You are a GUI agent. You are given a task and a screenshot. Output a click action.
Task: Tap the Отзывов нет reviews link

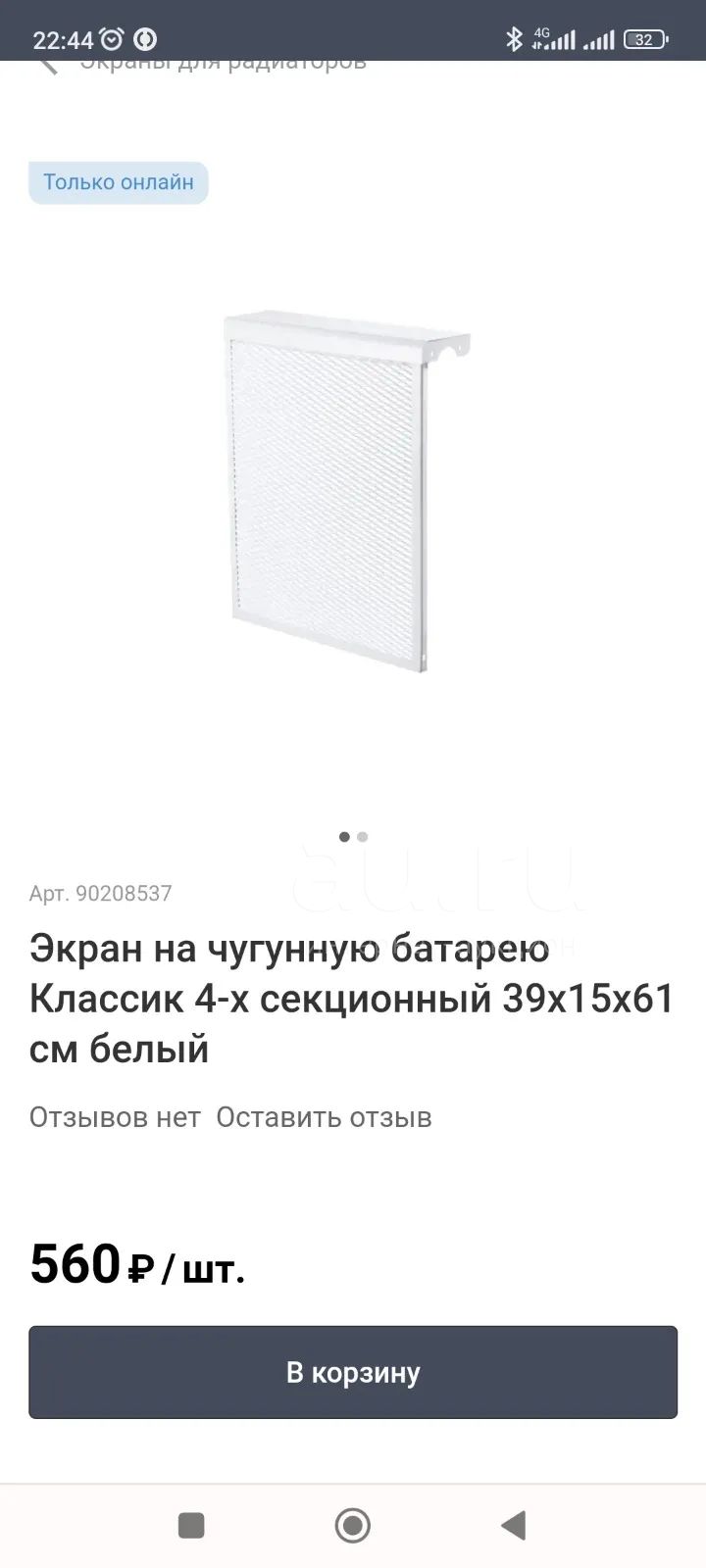[x=115, y=1117]
